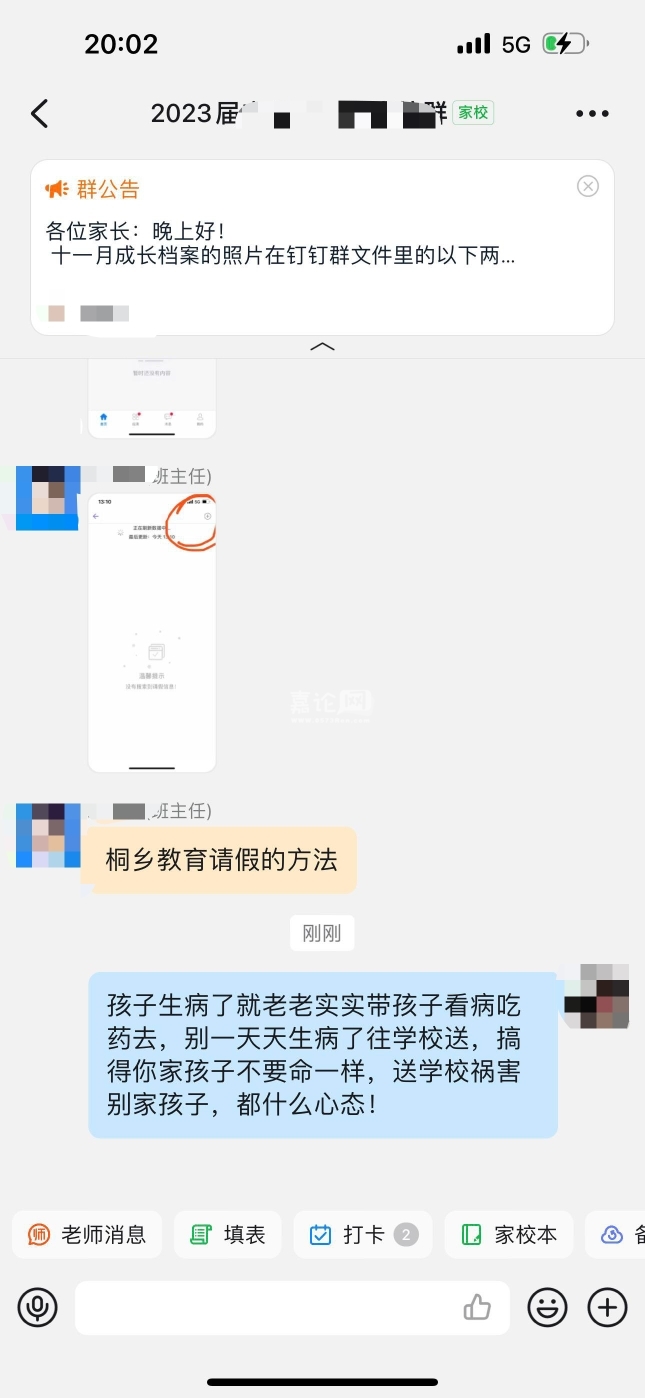Open the 填表 form shortcut
The height and width of the screenshot is (1398, 645).
228,1235
